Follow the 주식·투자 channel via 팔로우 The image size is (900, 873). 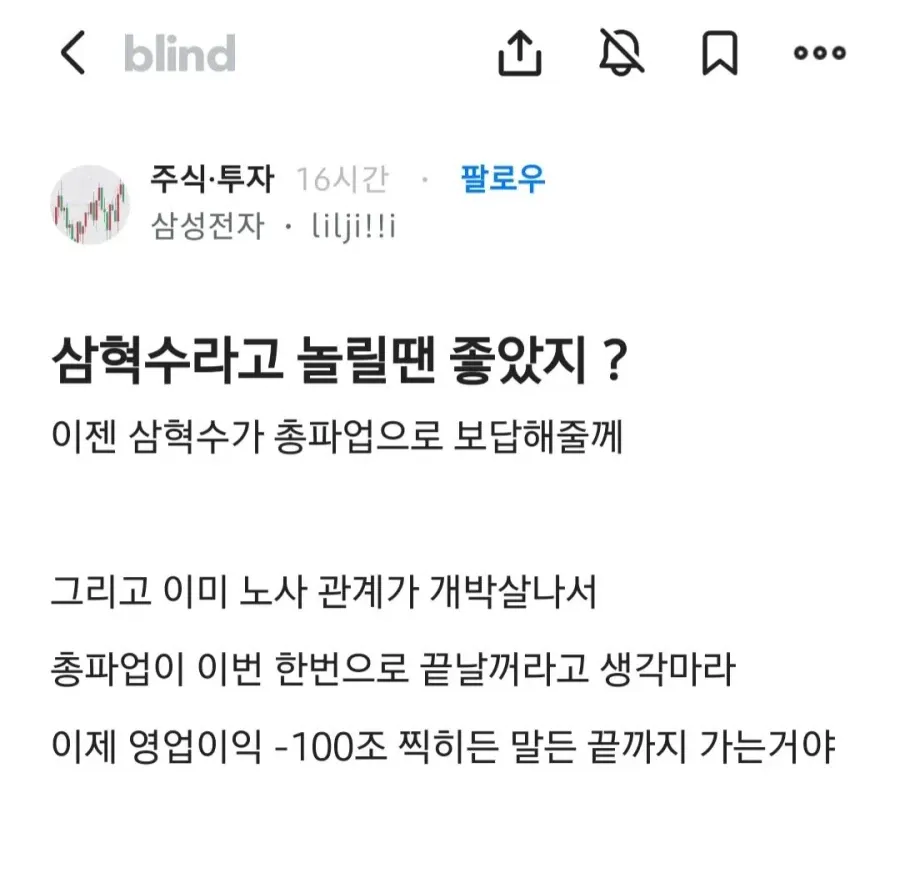503,179
